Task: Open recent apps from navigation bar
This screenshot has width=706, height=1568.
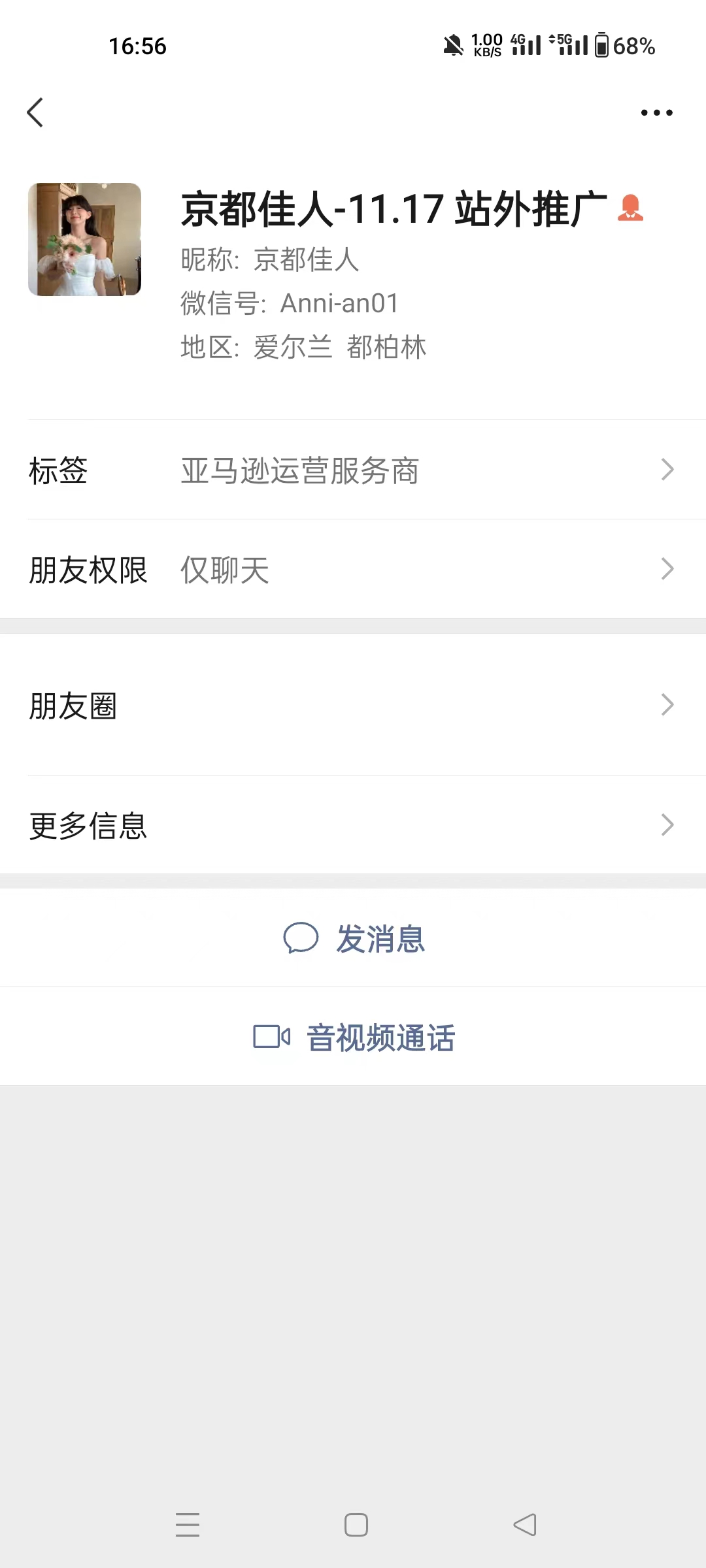Action: coord(188,1525)
